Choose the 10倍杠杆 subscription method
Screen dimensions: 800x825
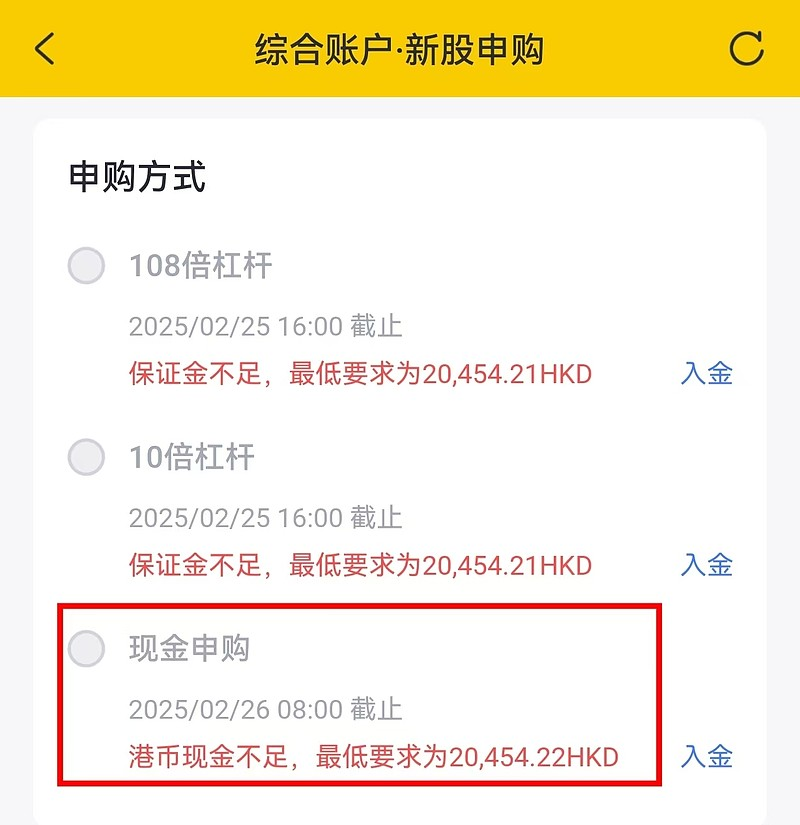tap(86, 458)
